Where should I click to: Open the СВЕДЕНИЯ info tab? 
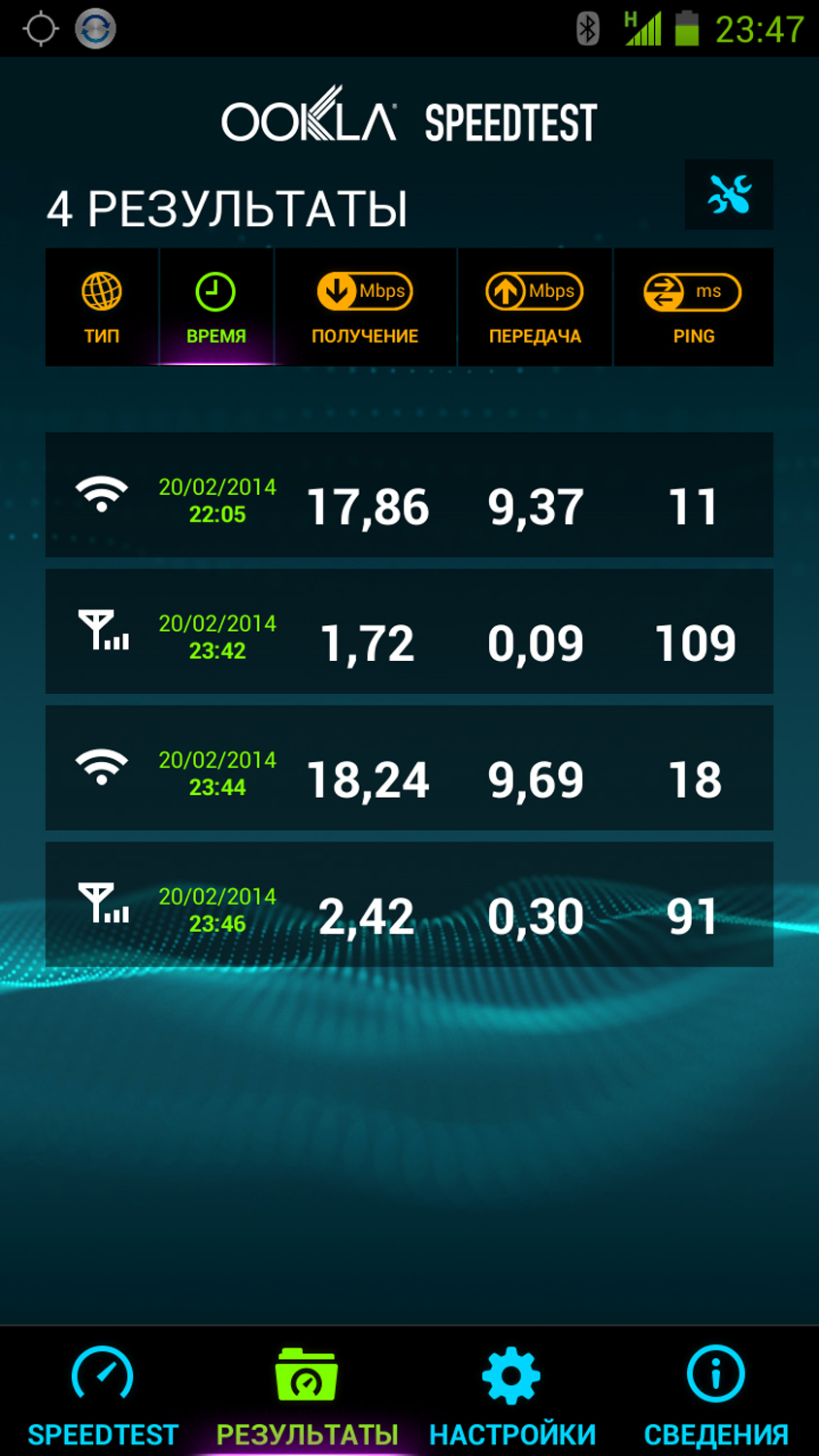[716, 1394]
